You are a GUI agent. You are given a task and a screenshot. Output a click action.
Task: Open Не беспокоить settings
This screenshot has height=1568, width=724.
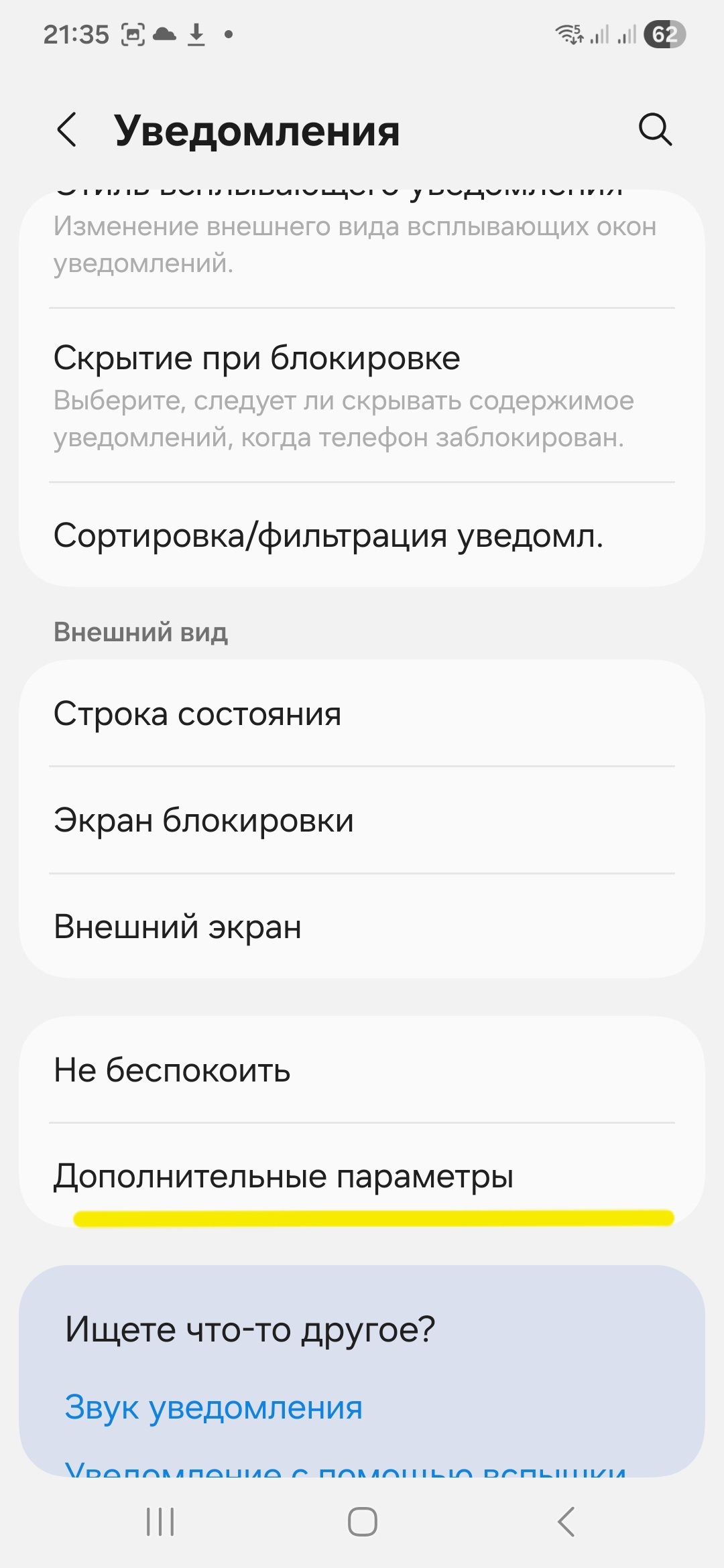362,1070
